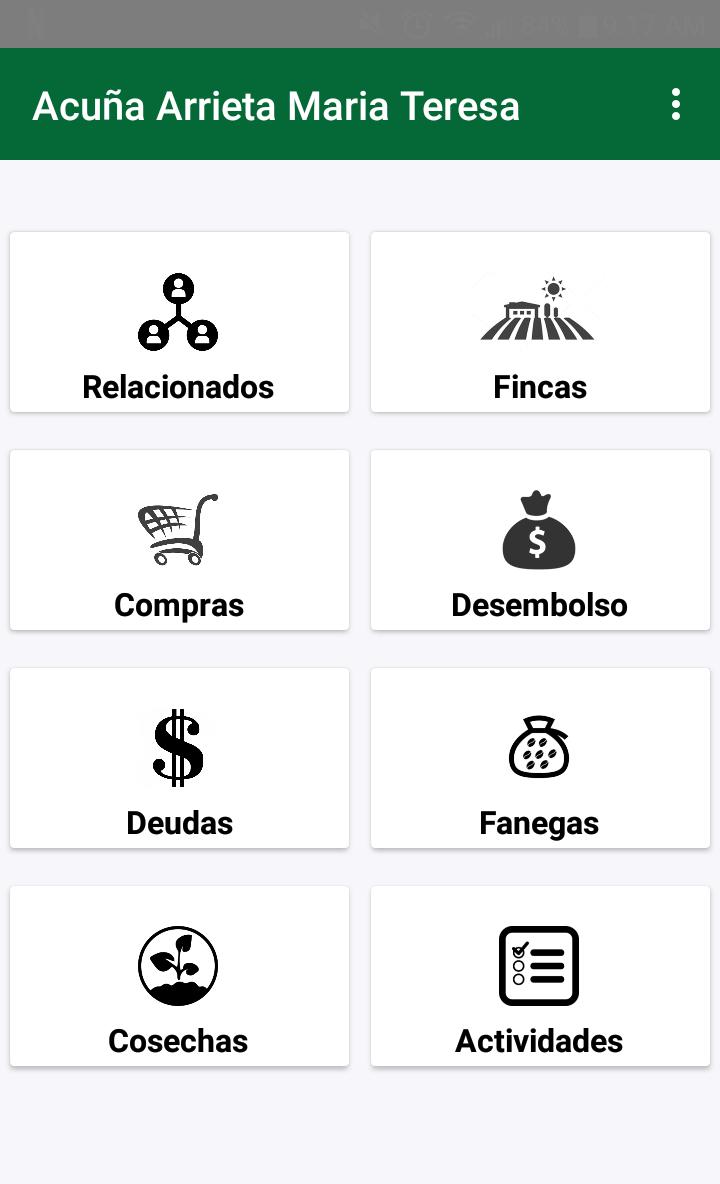Open the Fanegas card
The width and height of the screenshot is (720, 1184).
click(540, 758)
